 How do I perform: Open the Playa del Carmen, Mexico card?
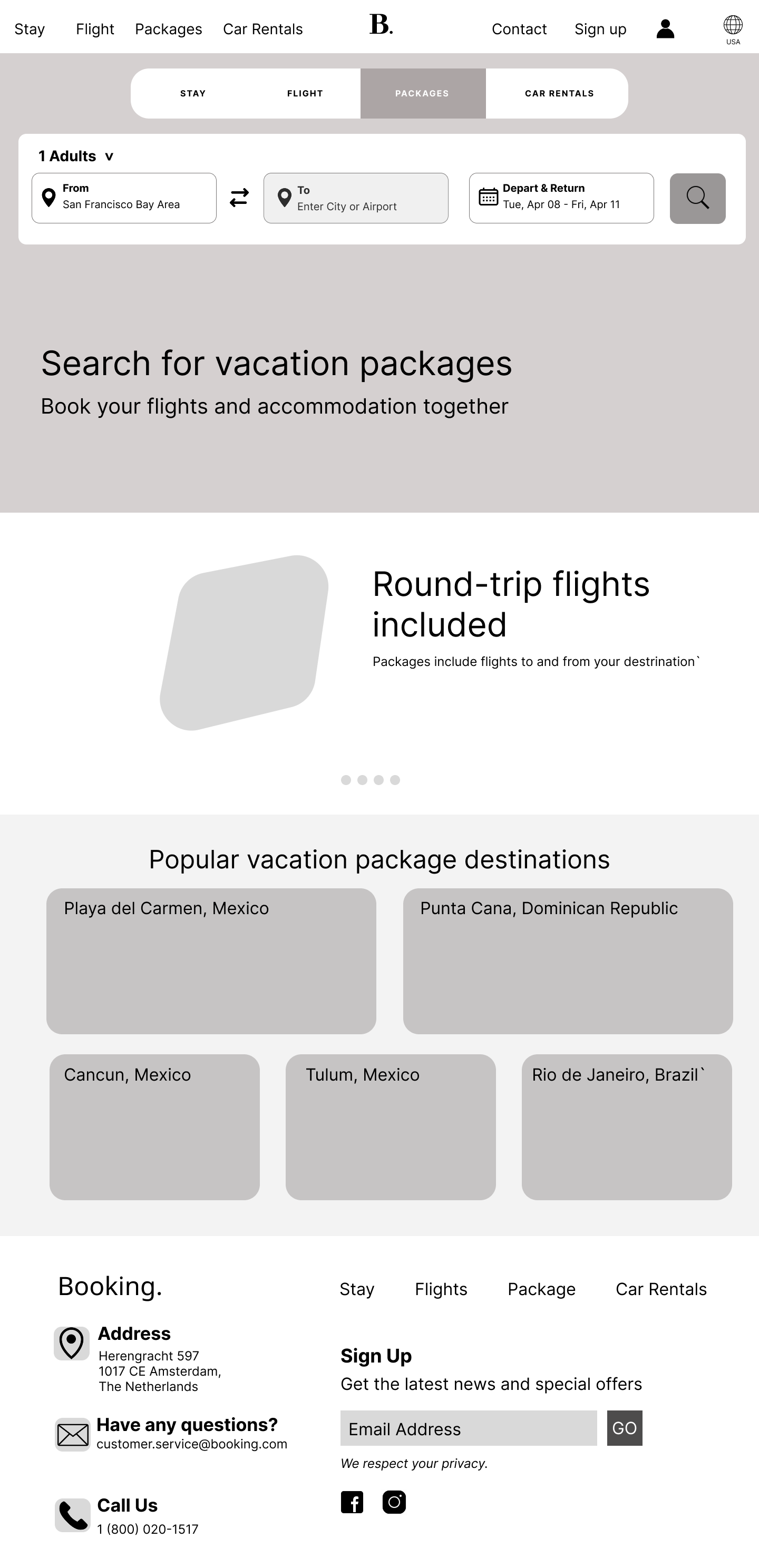pos(211,961)
